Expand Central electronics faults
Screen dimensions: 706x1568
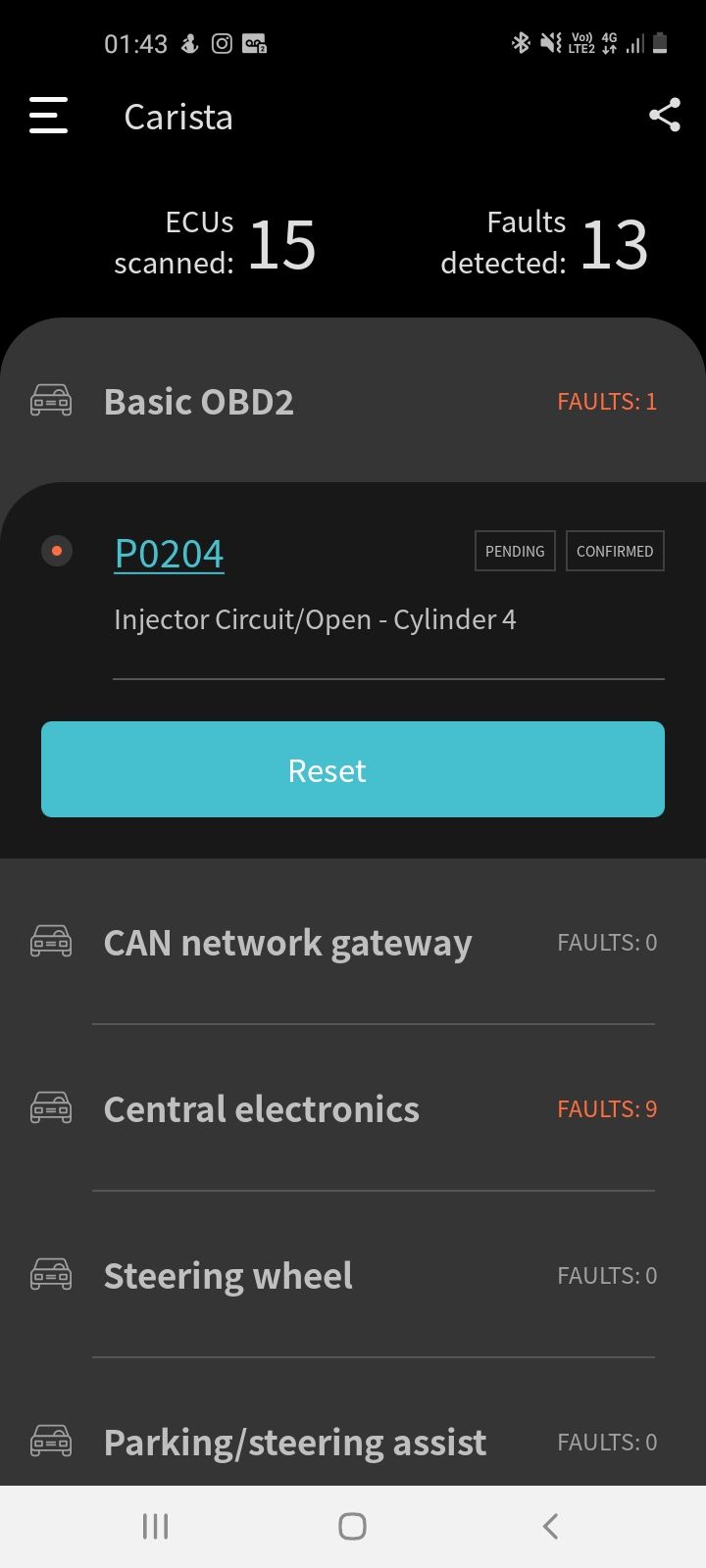[x=353, y=1109]
